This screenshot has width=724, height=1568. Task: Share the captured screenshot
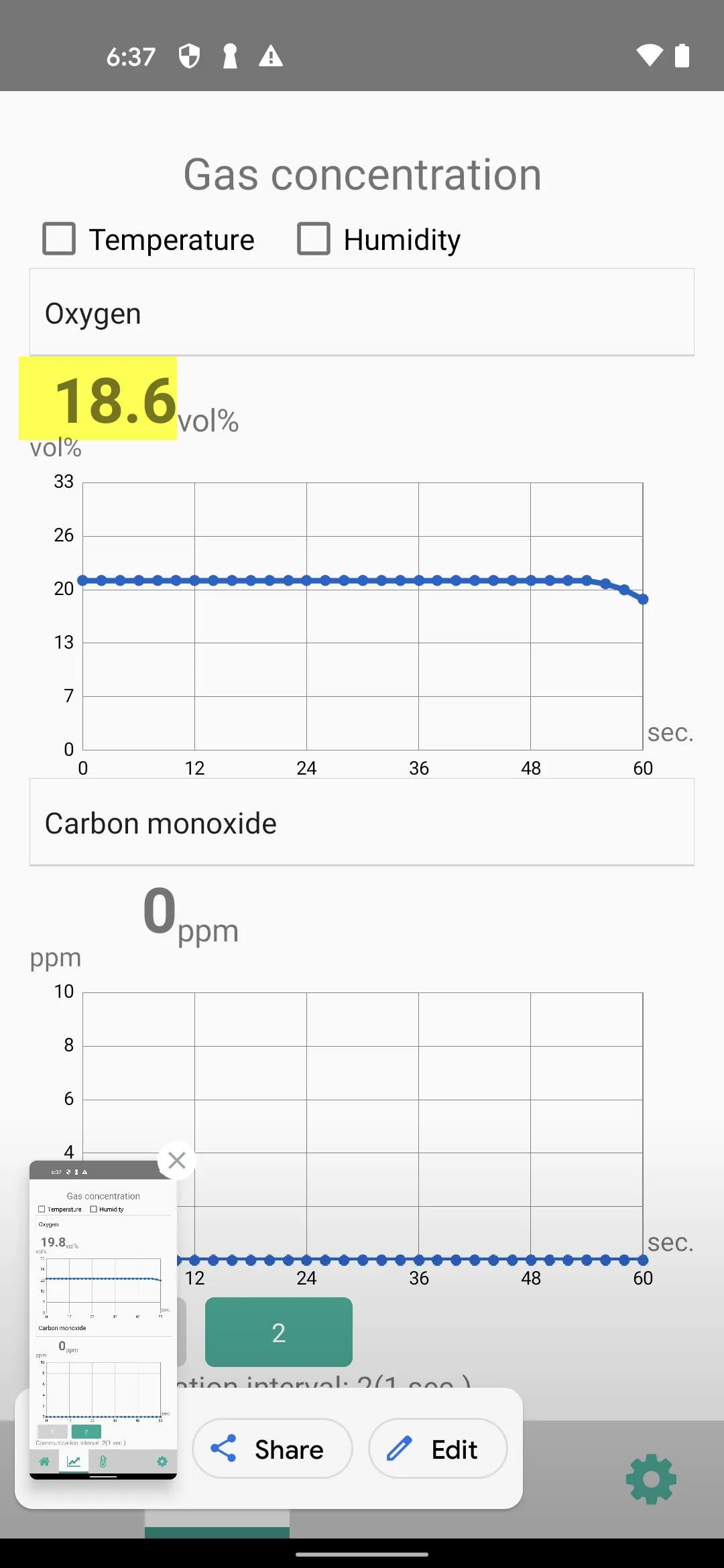tap(272, 1449)
